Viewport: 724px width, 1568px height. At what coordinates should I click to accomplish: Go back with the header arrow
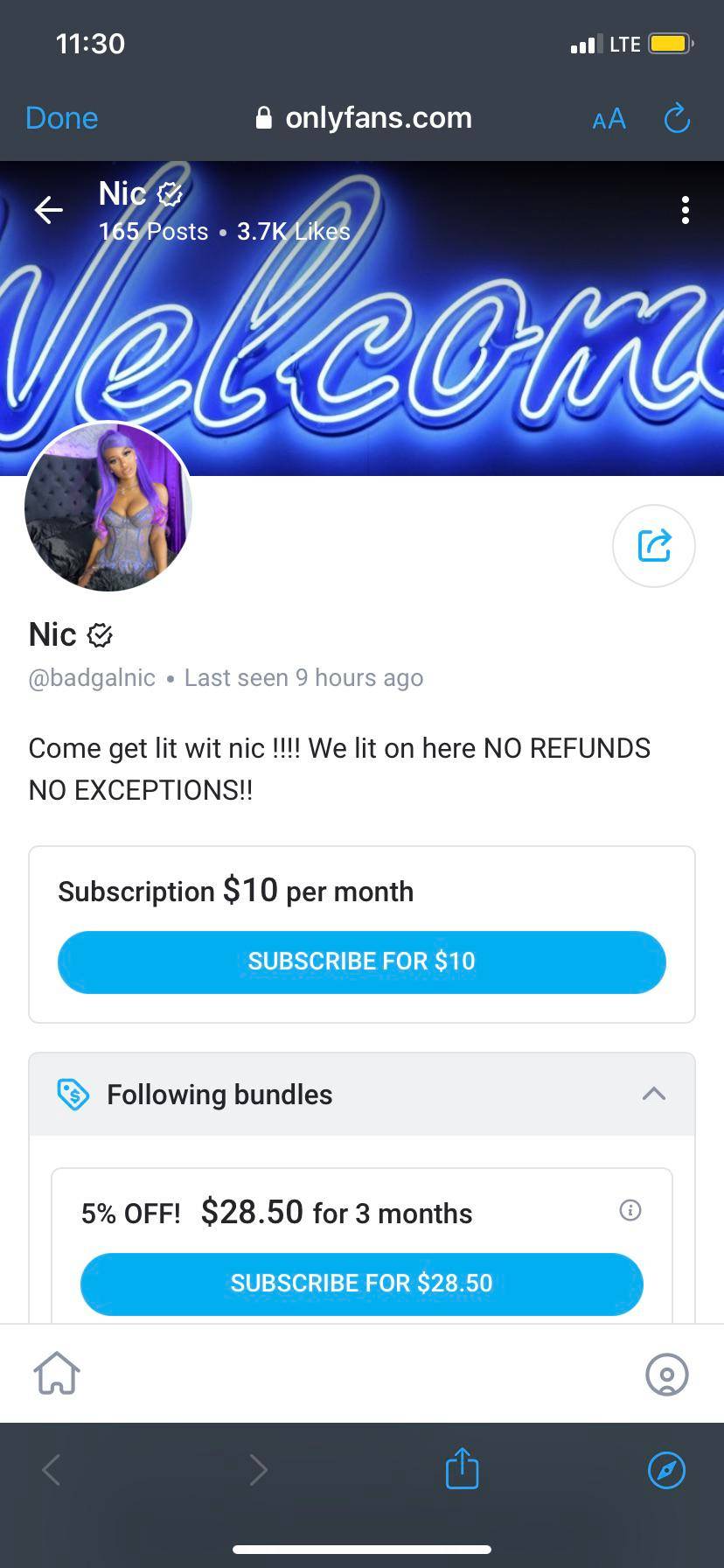tap(49, 209)
